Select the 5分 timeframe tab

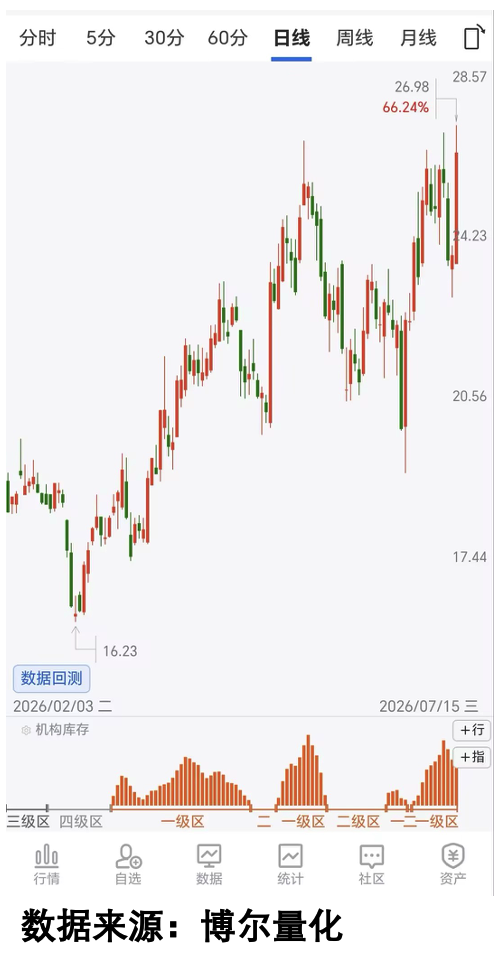[100, 38]
